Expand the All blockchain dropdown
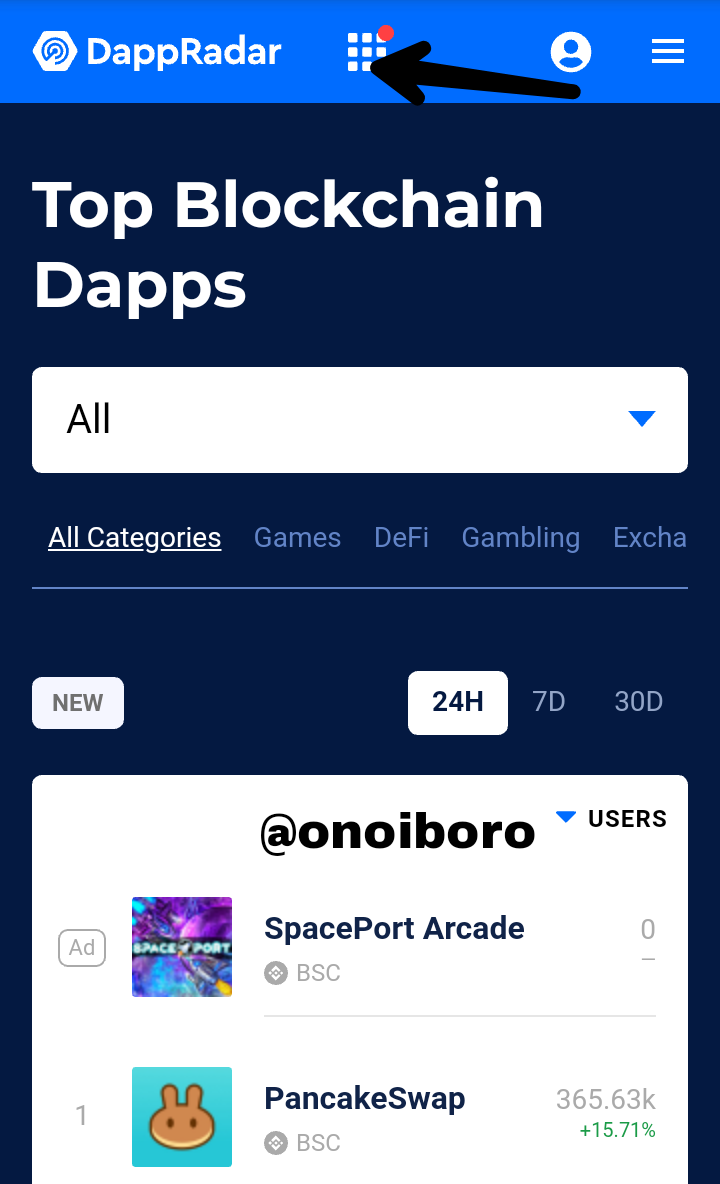The width and height of the screenshot is (720, 1184). (x=360, y=420)
